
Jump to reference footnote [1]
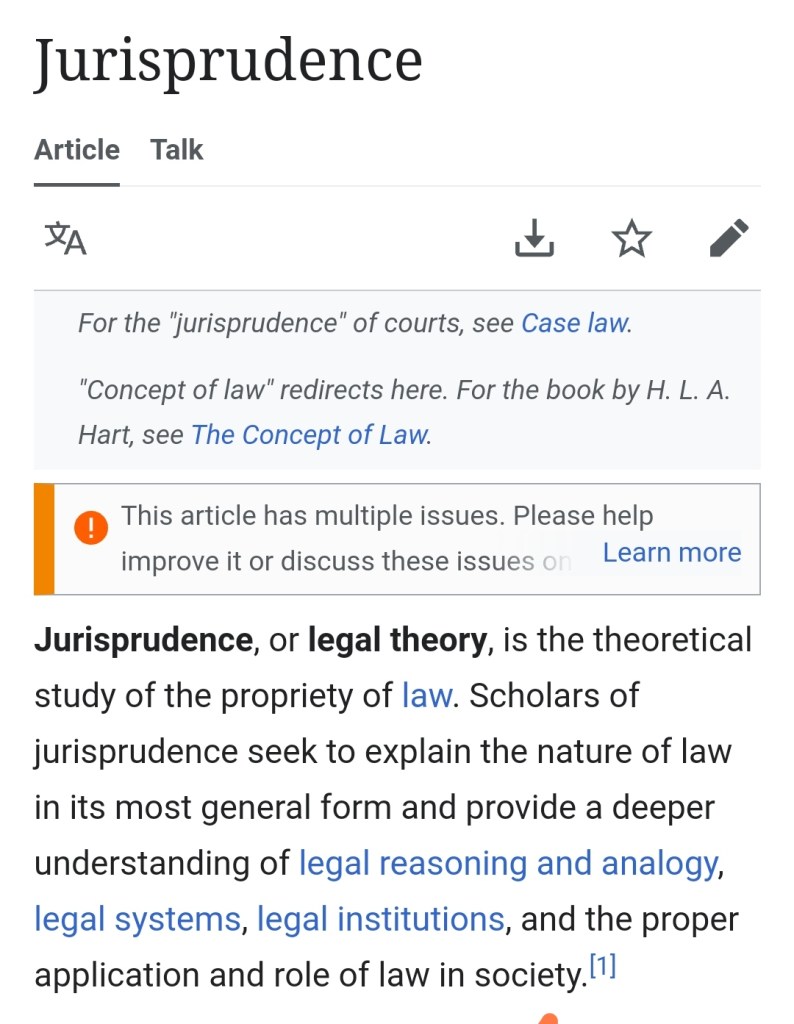[602, 968]
